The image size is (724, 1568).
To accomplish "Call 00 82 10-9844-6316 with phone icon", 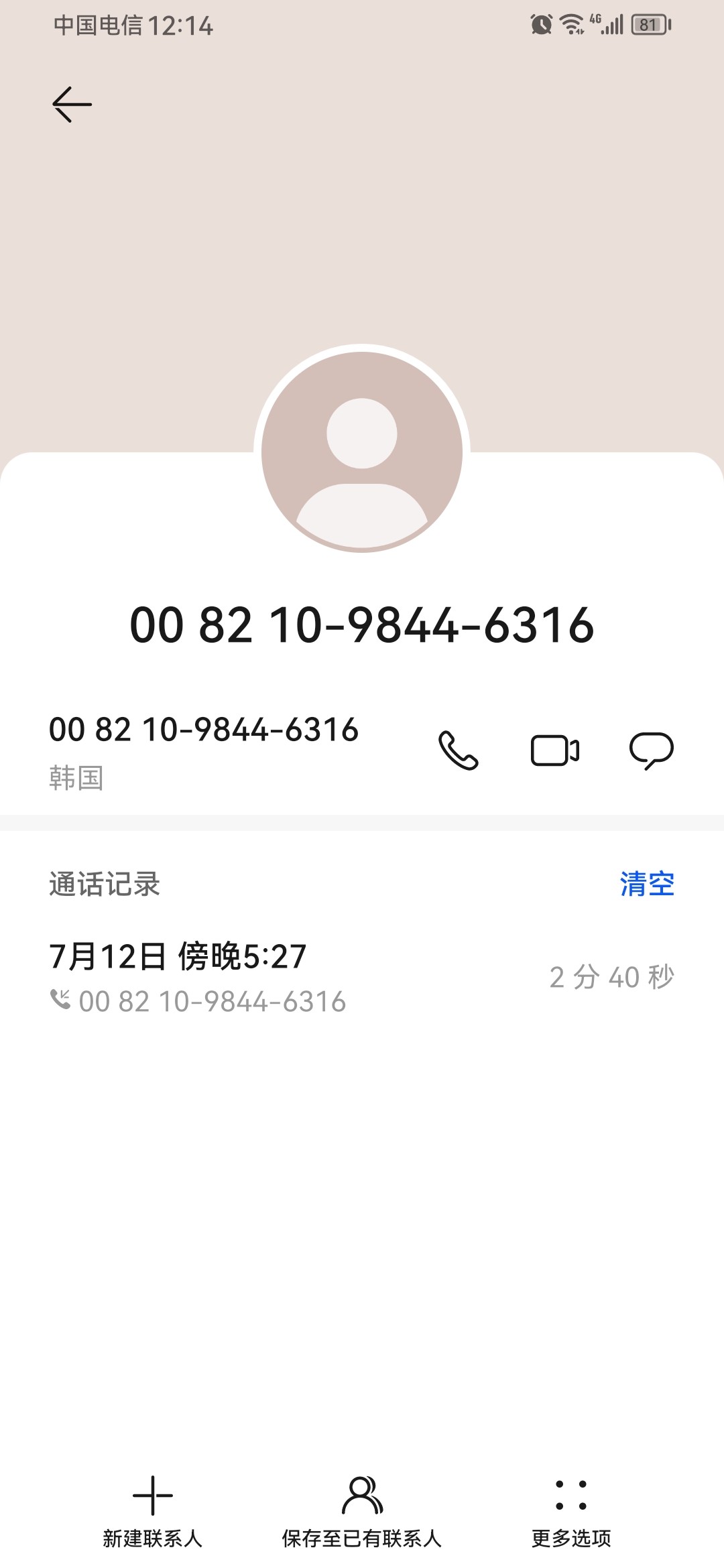I will [459, 750].
